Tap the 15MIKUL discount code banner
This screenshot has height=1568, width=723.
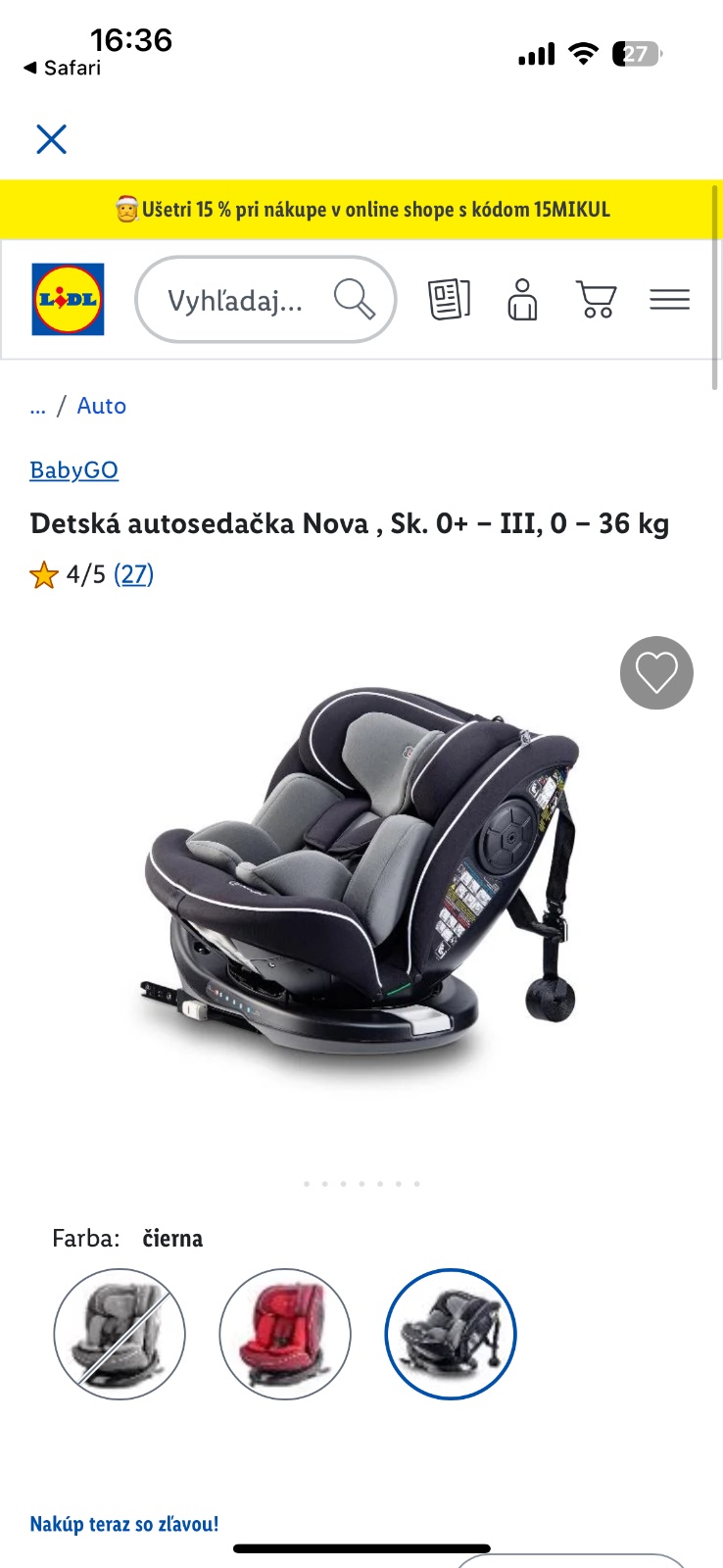pos(361,210)
